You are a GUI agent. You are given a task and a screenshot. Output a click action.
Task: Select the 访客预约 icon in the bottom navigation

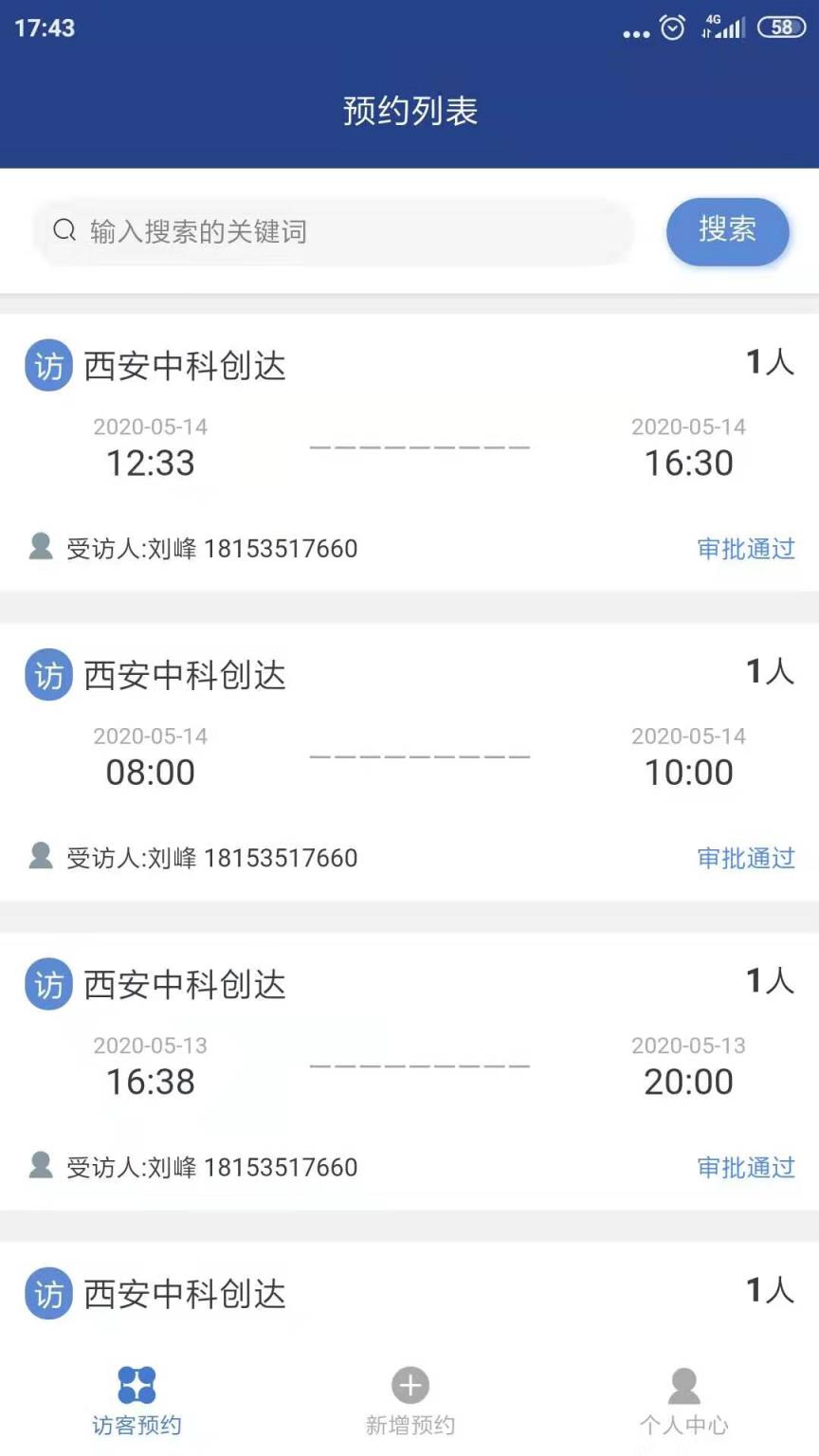click(136, 1387)
